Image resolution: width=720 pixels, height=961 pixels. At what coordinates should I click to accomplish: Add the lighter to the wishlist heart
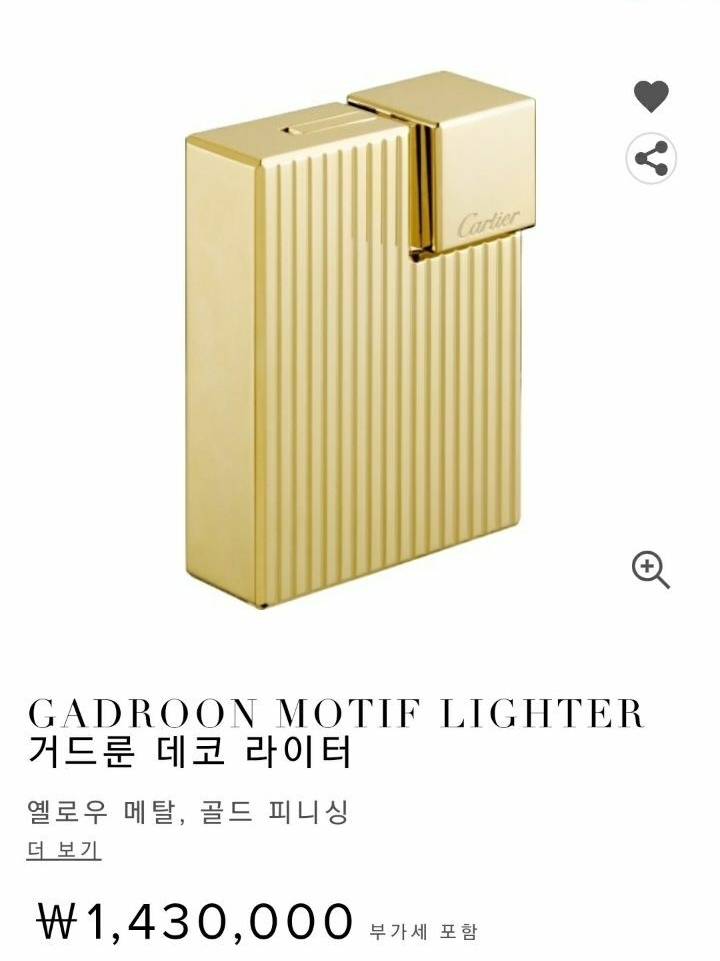tap(651, 96)
